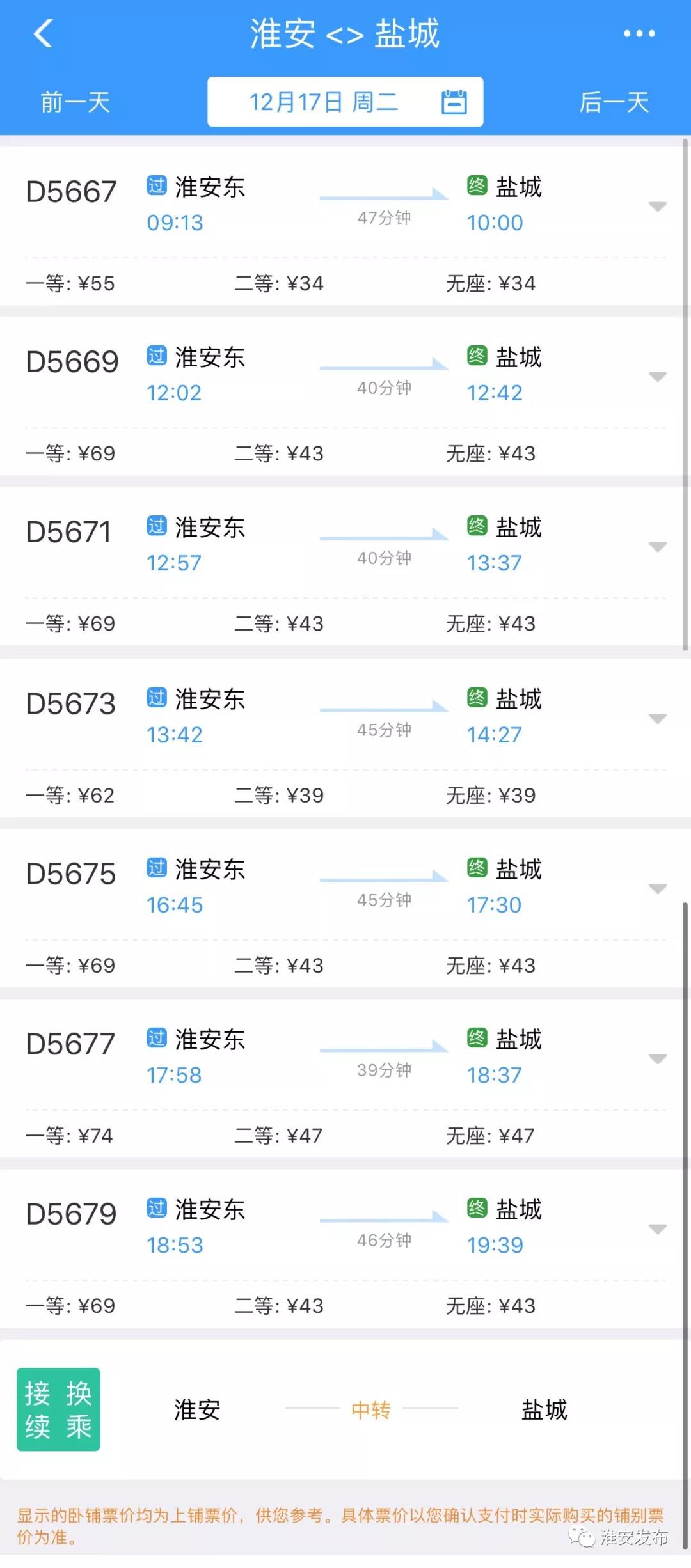Open the three-dot overflow menu

coord(639,33)
